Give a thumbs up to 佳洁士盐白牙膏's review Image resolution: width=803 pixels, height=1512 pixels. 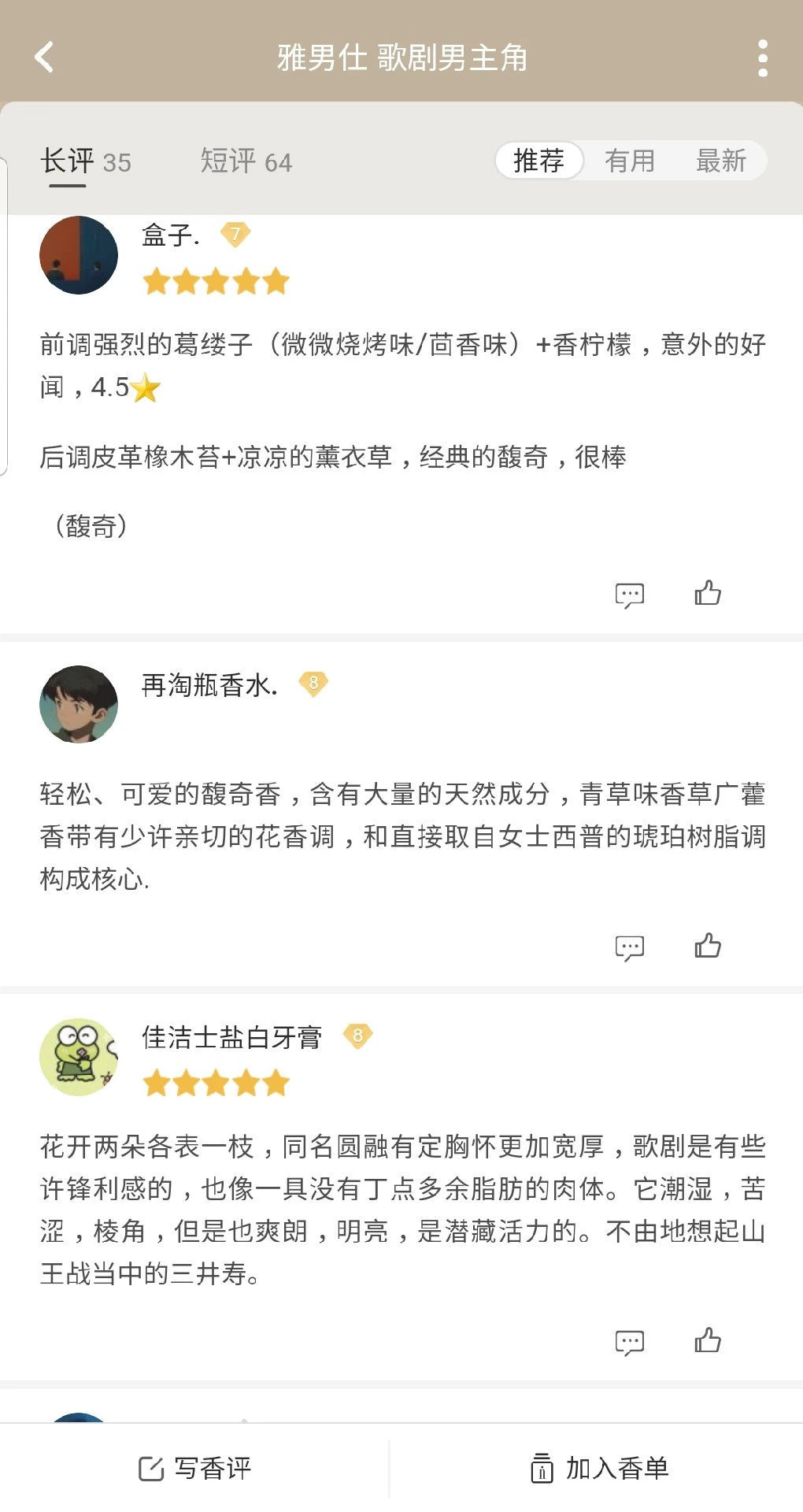(708, 1340)
